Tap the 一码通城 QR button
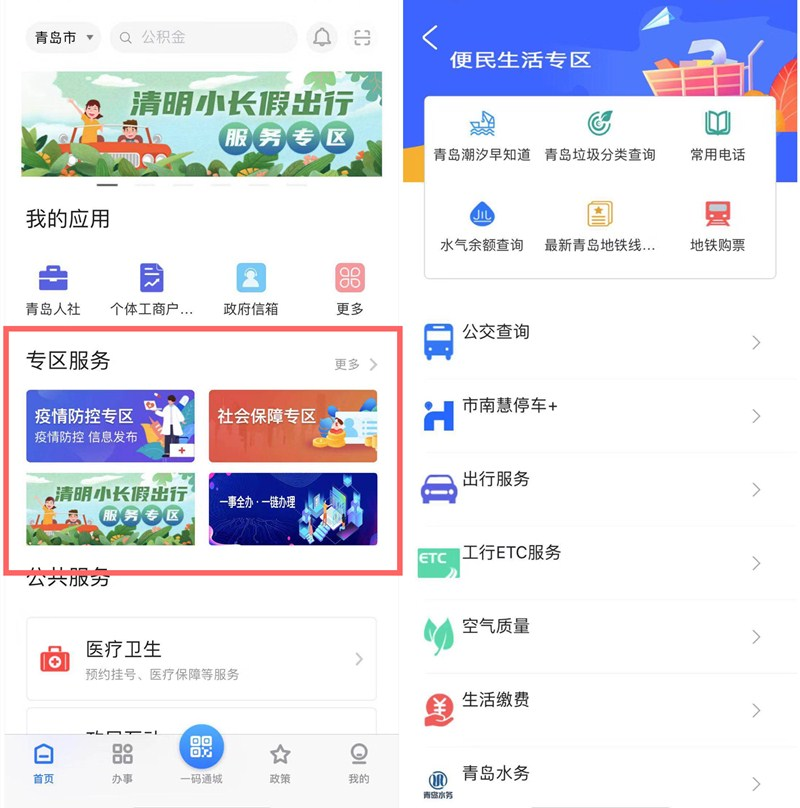This screenshot has height=808, width=800. pyautogui.click(x=201, y=750)
